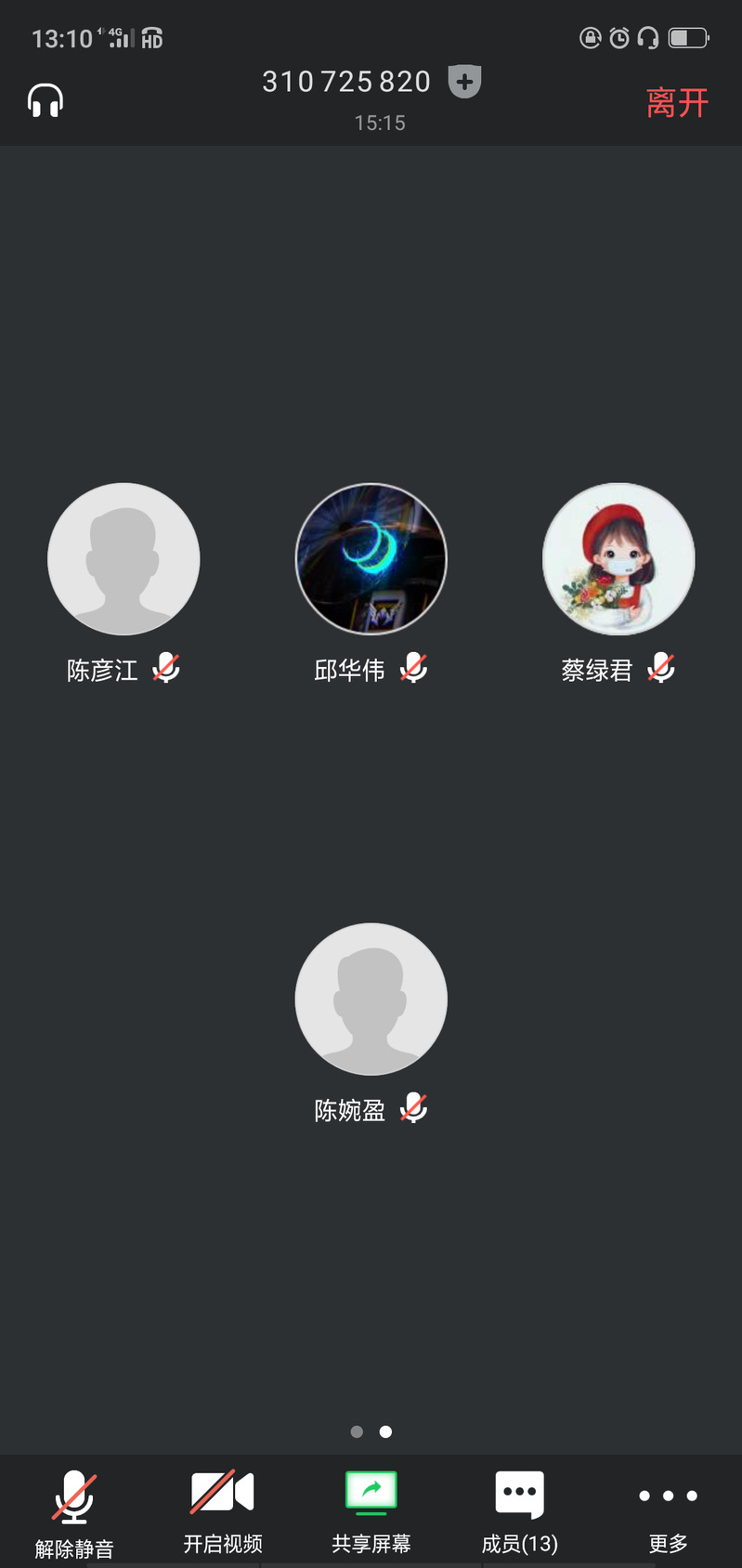Turn on camera with 开启视频
Screen dimensions: 742x1568
tap(223, 1510)
